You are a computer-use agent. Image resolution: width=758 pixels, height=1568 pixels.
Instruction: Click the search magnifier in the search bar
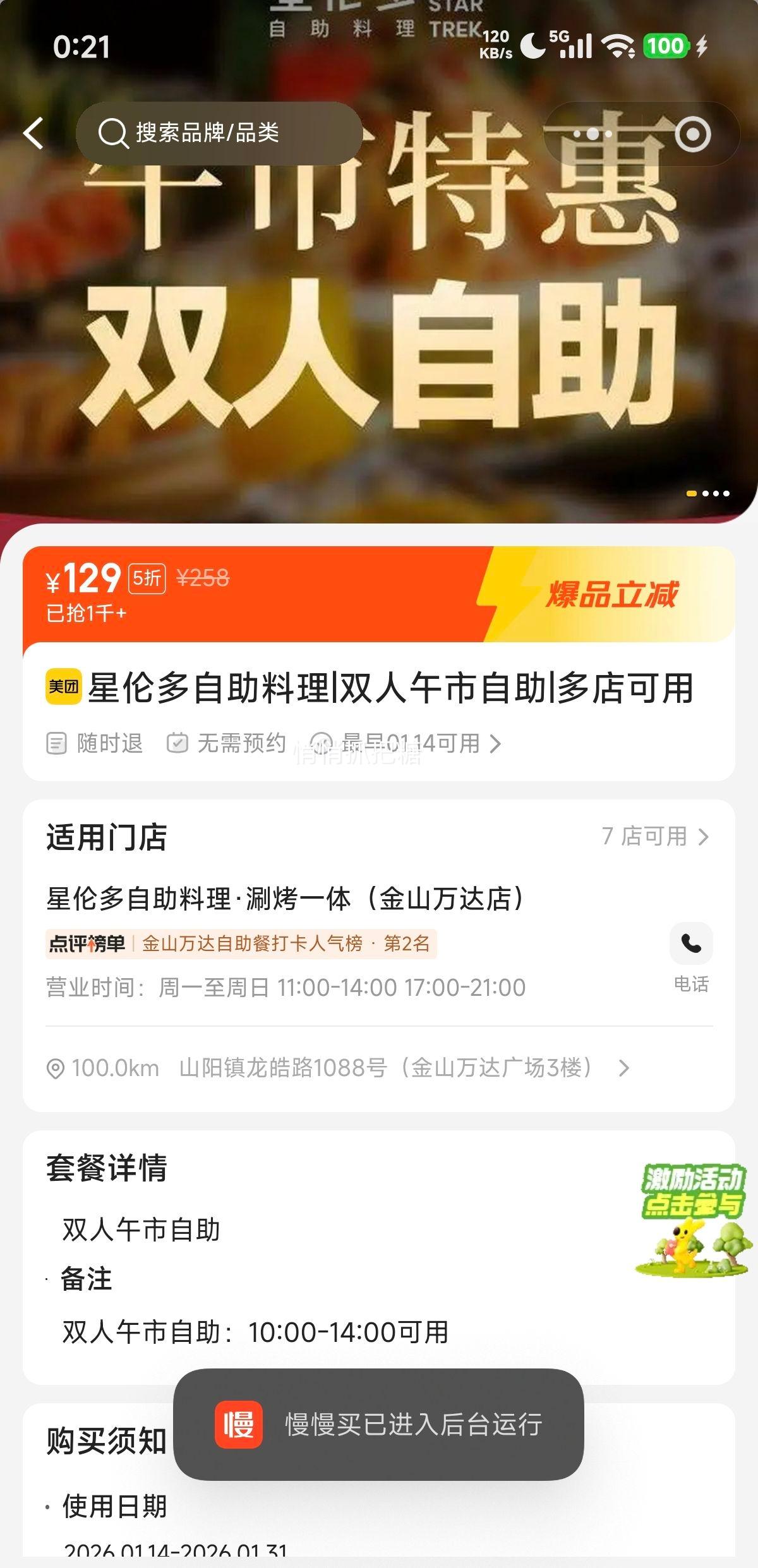coord(114,133)
